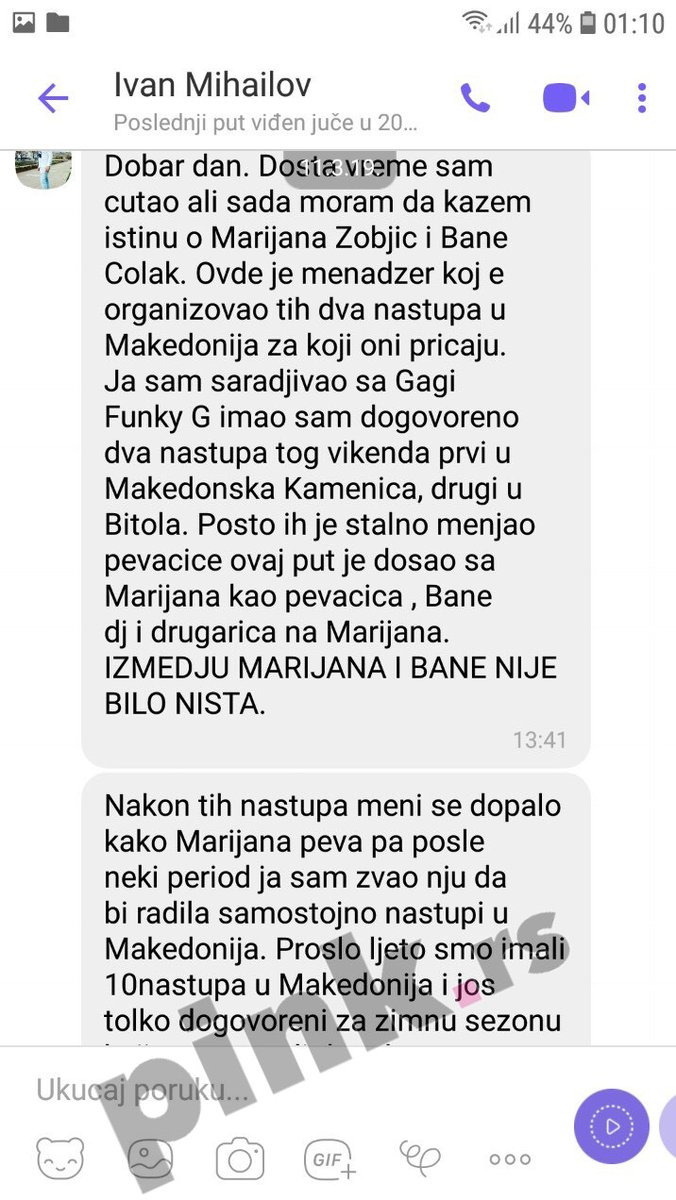This screenshot has width=676, height=1200.
Task: Go back from Ivan Mihailov chat
Action: [52, 98]
